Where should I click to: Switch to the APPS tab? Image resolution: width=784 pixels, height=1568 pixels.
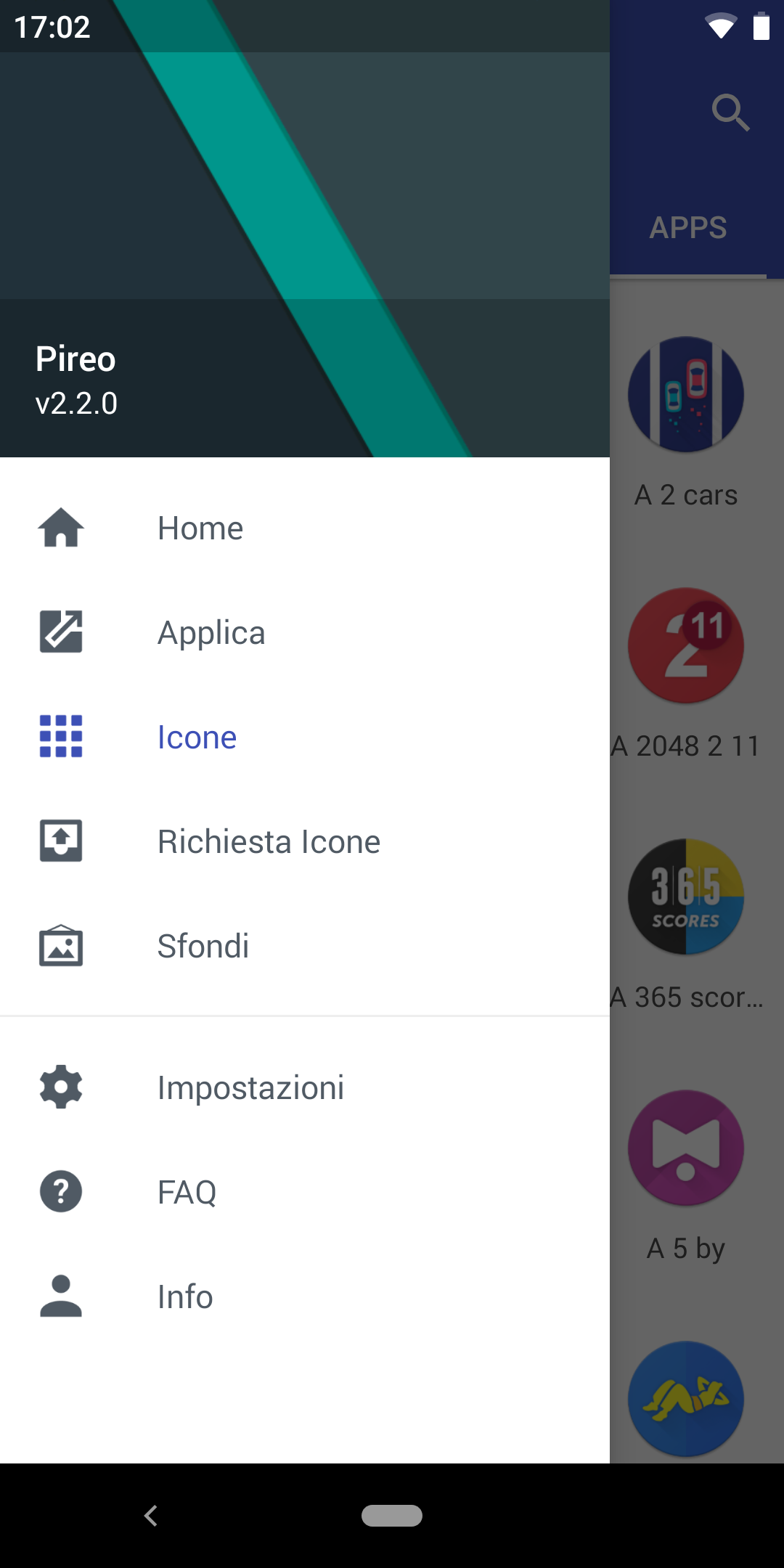(688, 228)
